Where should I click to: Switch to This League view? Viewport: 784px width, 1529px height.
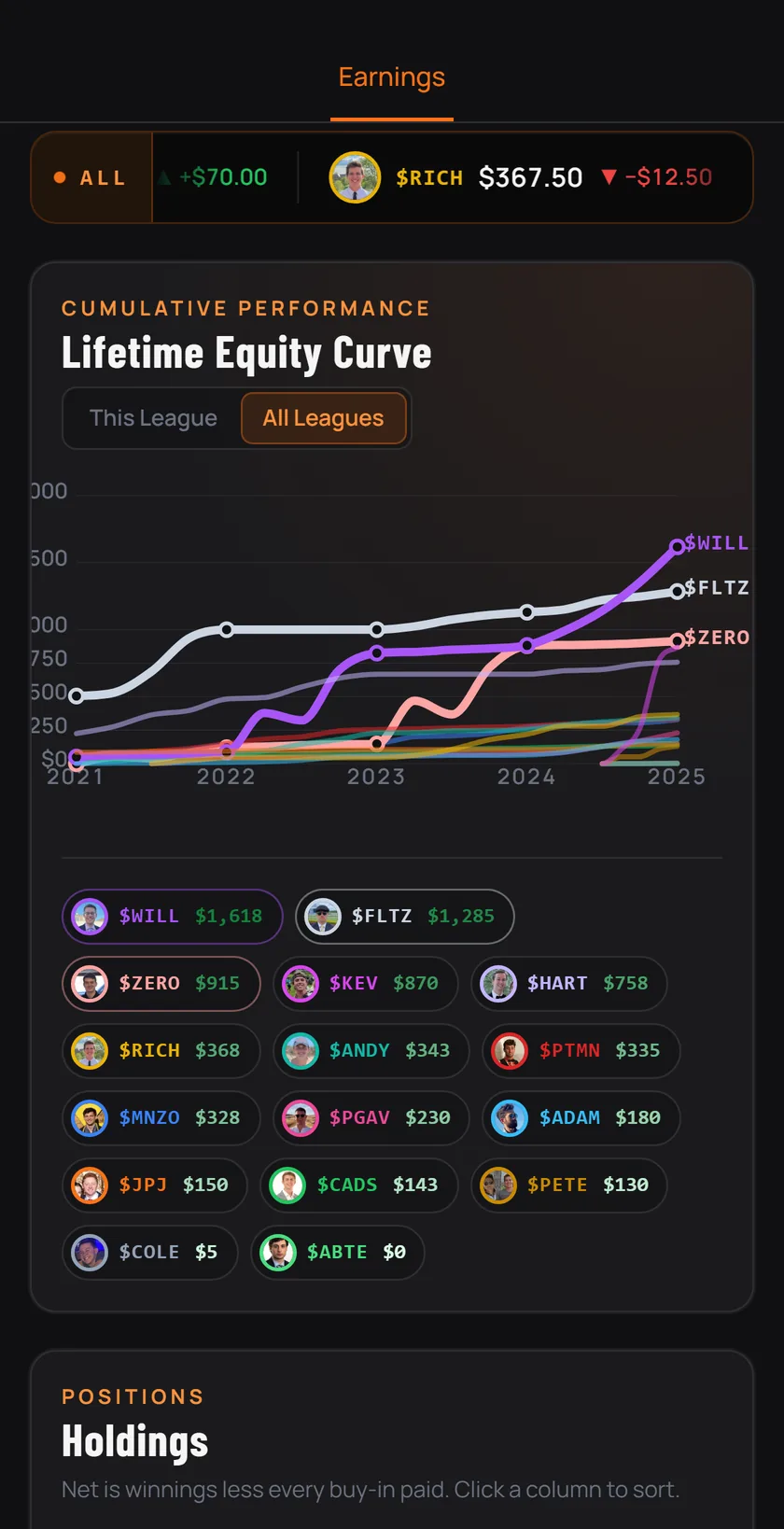(x=153, y=418)
